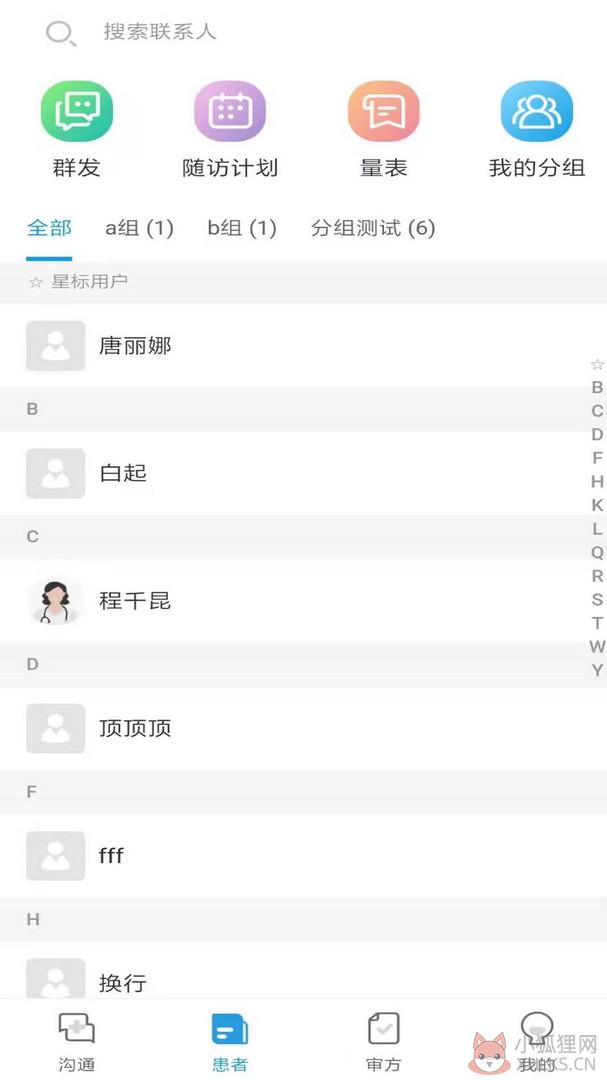Switch to the a组 (1) tab
The width and height of the screenshot is (607, 1080).
pyautogui.click(x=139, y=228)
